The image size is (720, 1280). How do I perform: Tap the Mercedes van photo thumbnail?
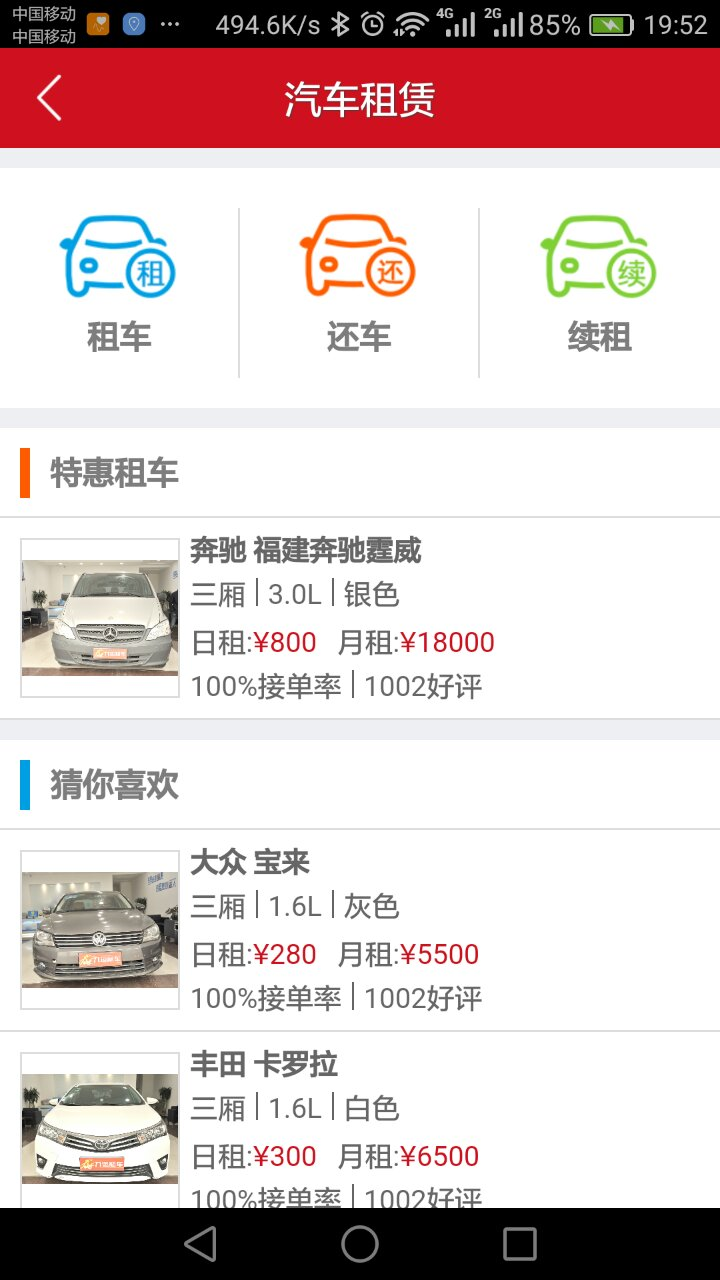pyautogui.click(x=98, y=615)
